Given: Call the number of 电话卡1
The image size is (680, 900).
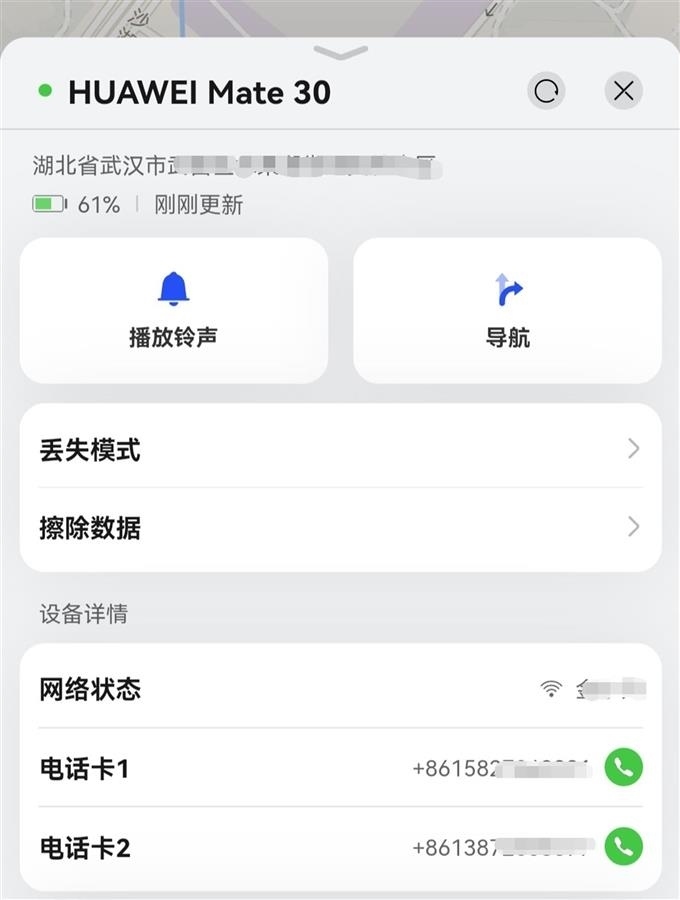Looking at the screenshot, I should [x=624, y=768].
